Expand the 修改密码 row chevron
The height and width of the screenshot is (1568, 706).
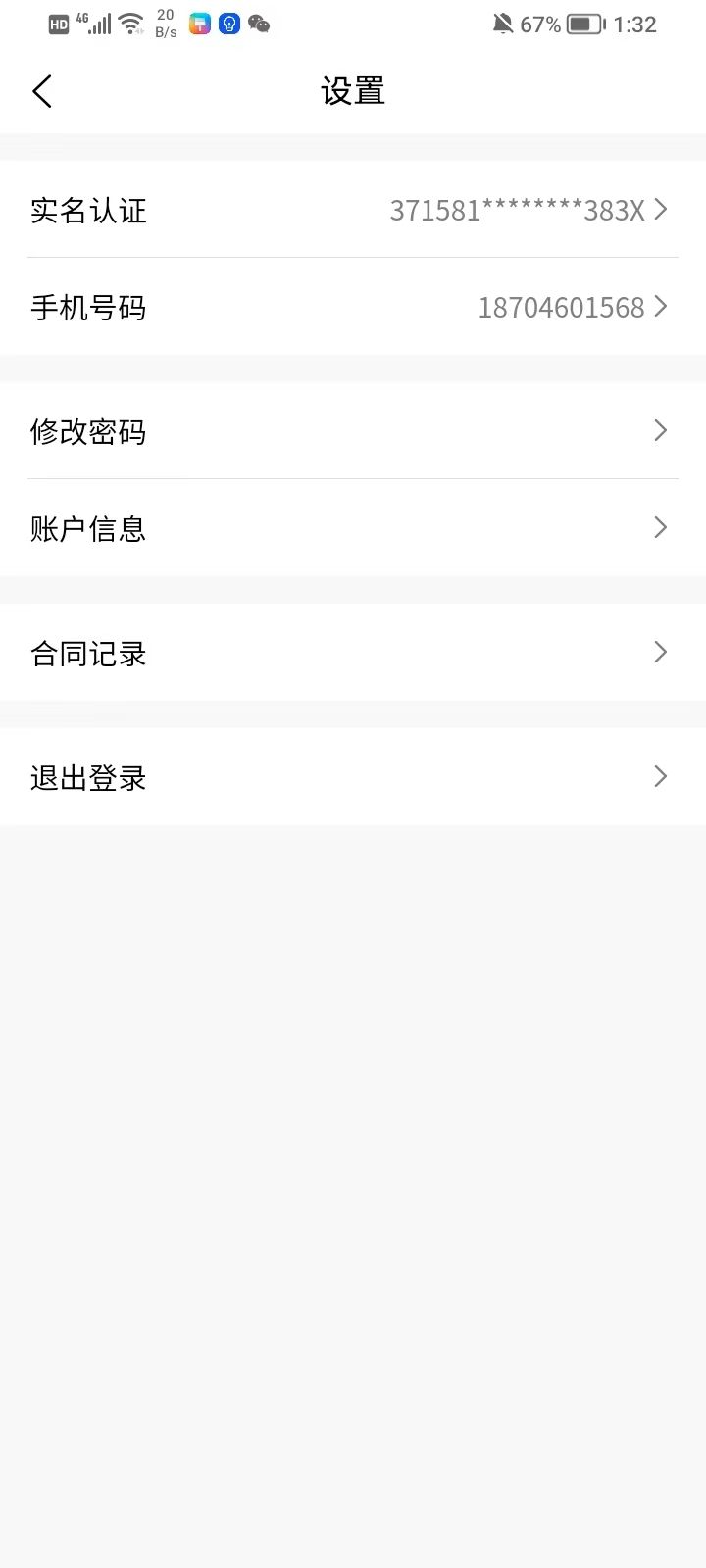660,430
